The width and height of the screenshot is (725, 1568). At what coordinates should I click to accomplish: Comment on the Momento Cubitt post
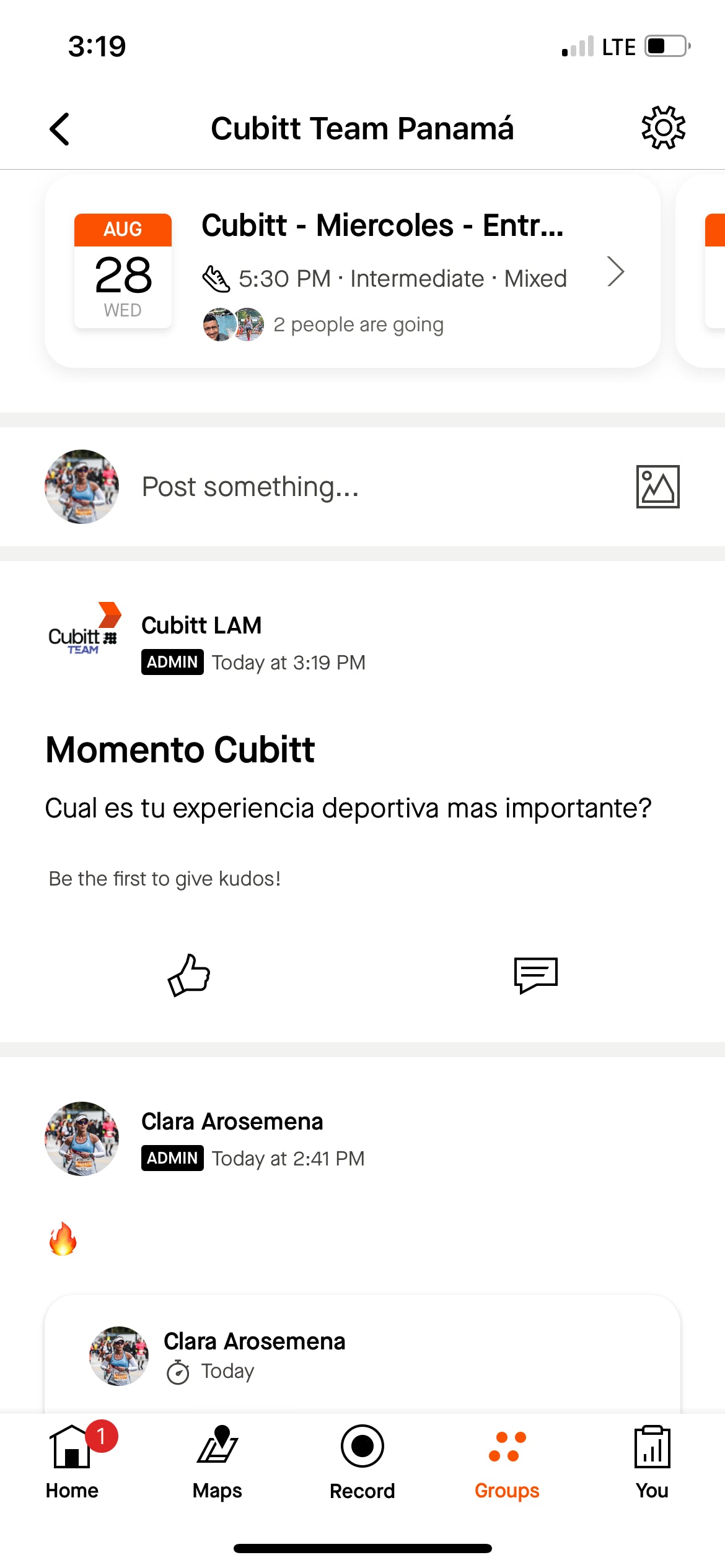[536, 975]
